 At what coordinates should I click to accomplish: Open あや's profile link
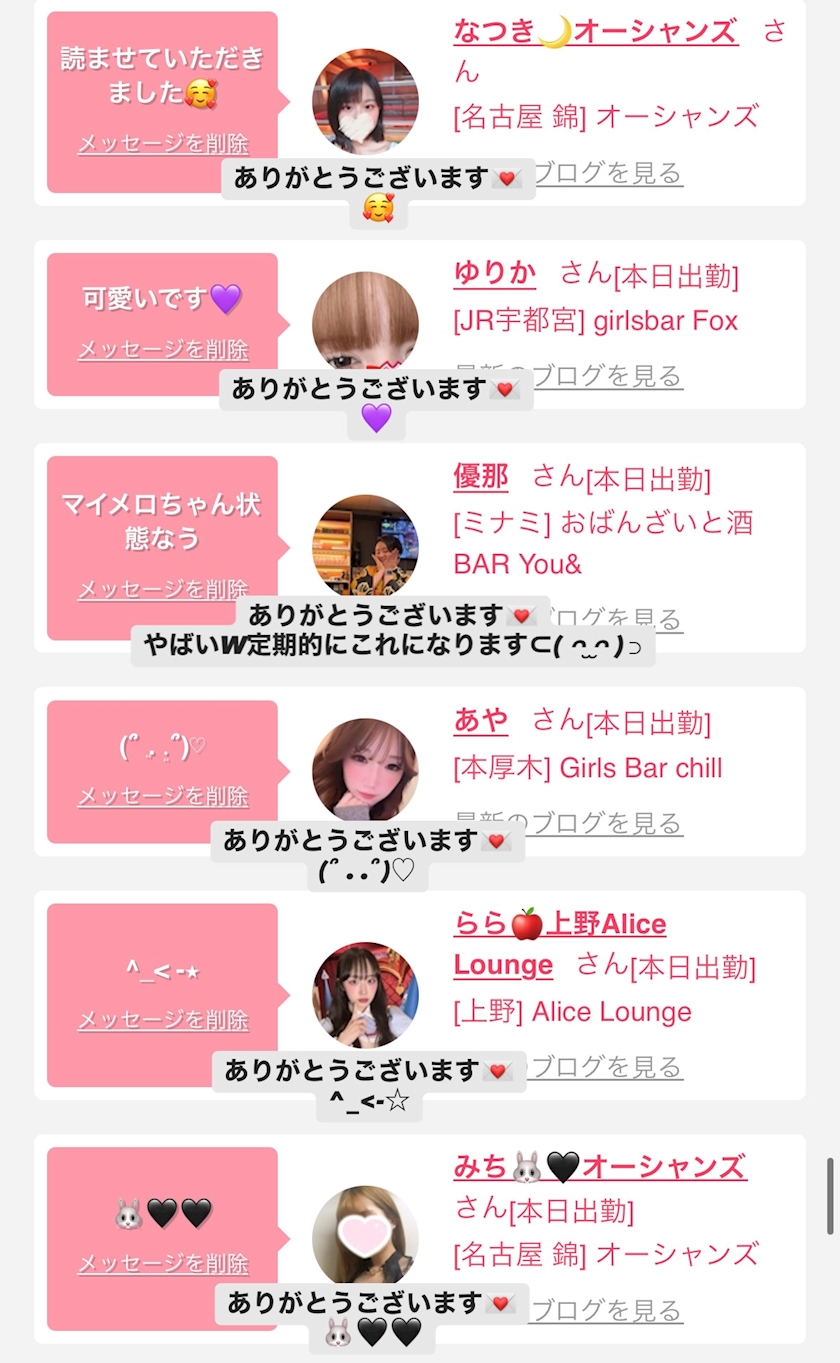[481, 720]
